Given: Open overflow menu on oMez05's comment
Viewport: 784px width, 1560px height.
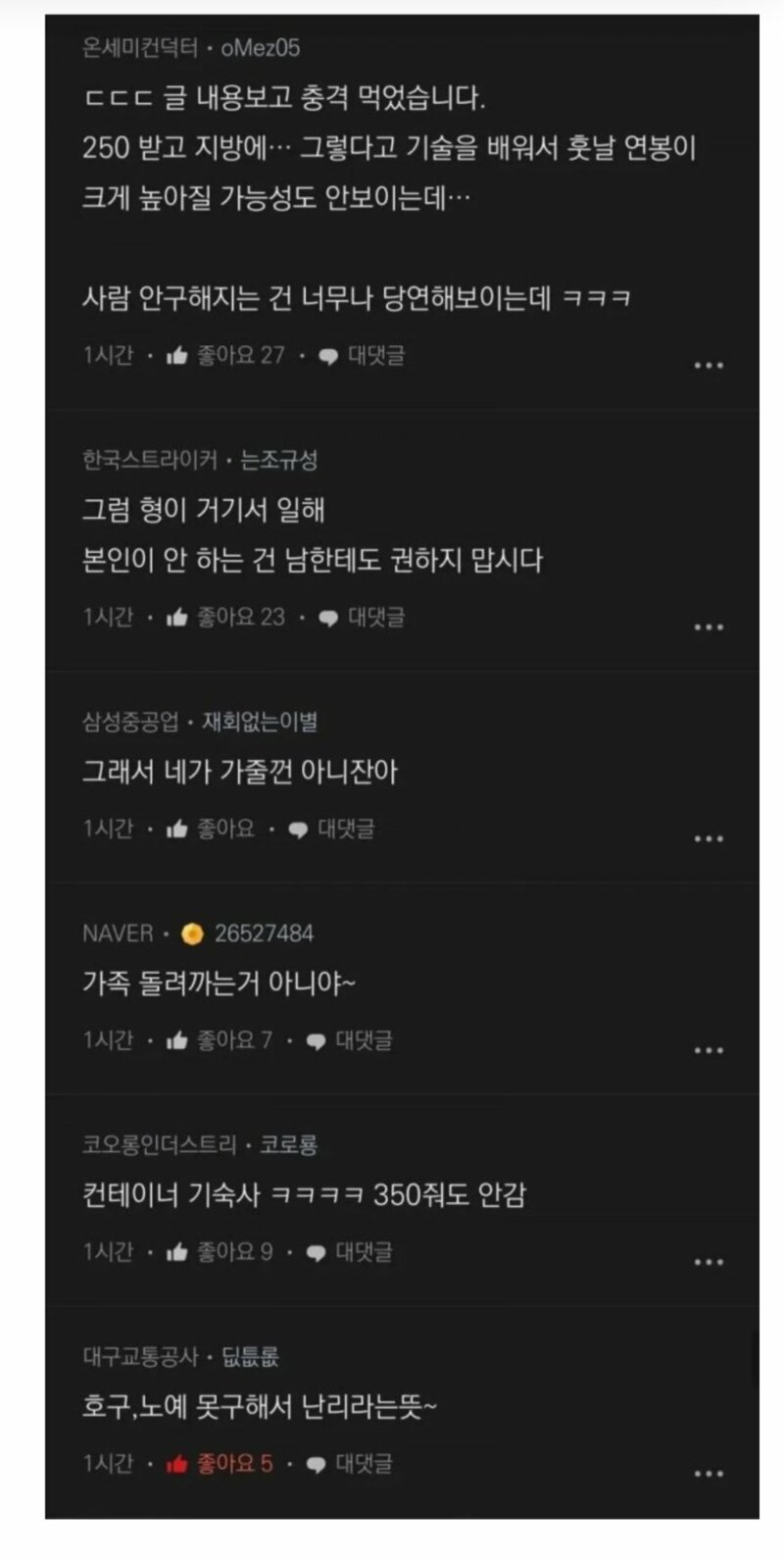Looking at the screenshot, I should click(x=708, y=365).
